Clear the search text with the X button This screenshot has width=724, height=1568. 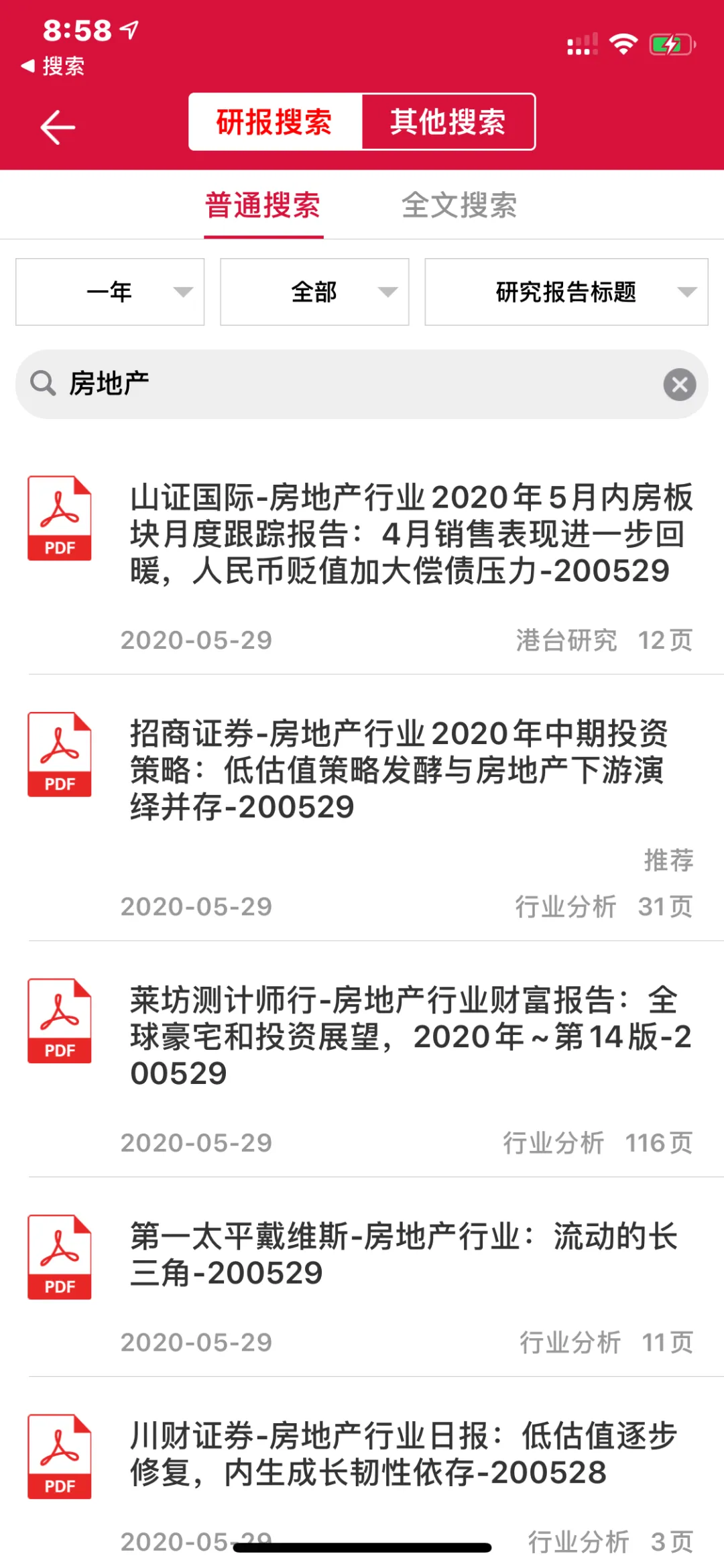(x=679, y=385)
